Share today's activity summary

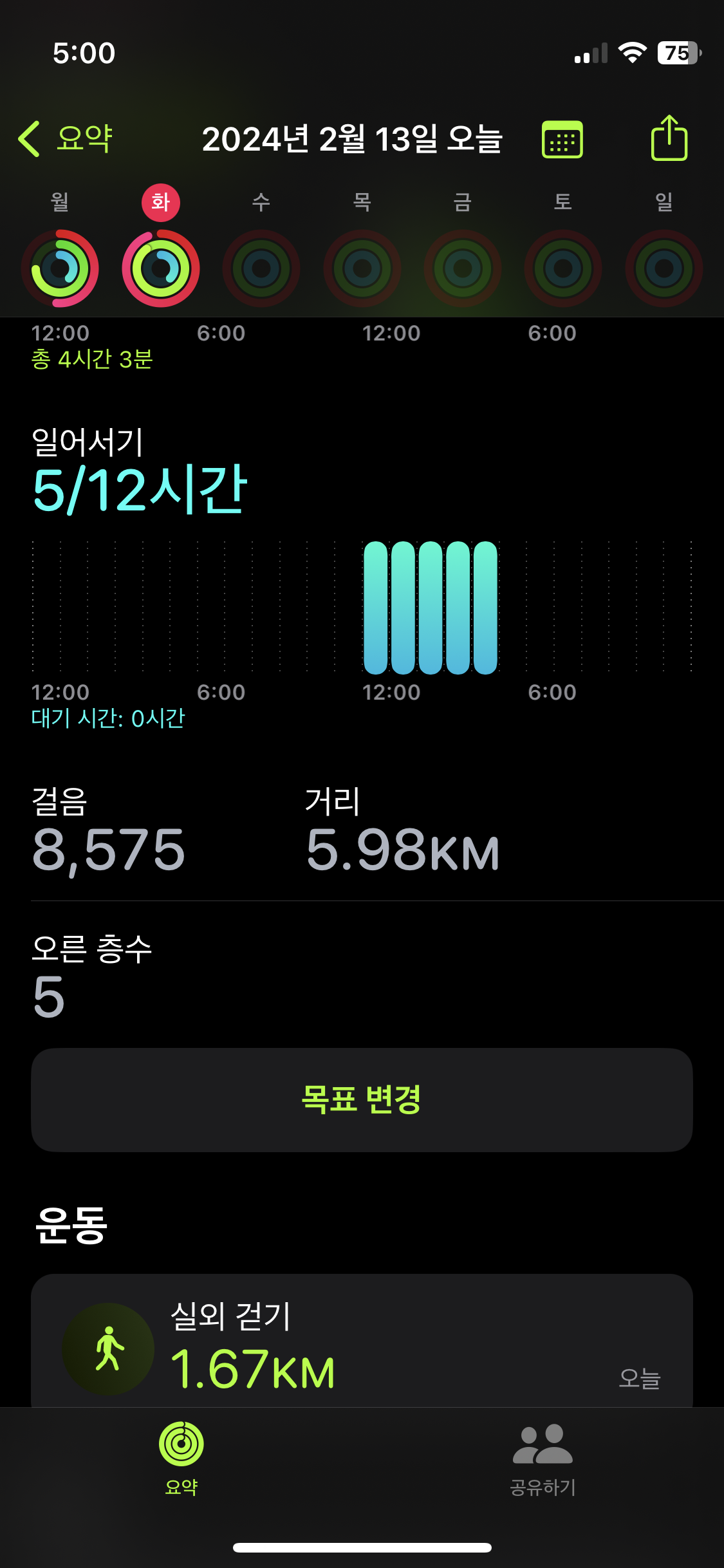(x=669, y=138)
